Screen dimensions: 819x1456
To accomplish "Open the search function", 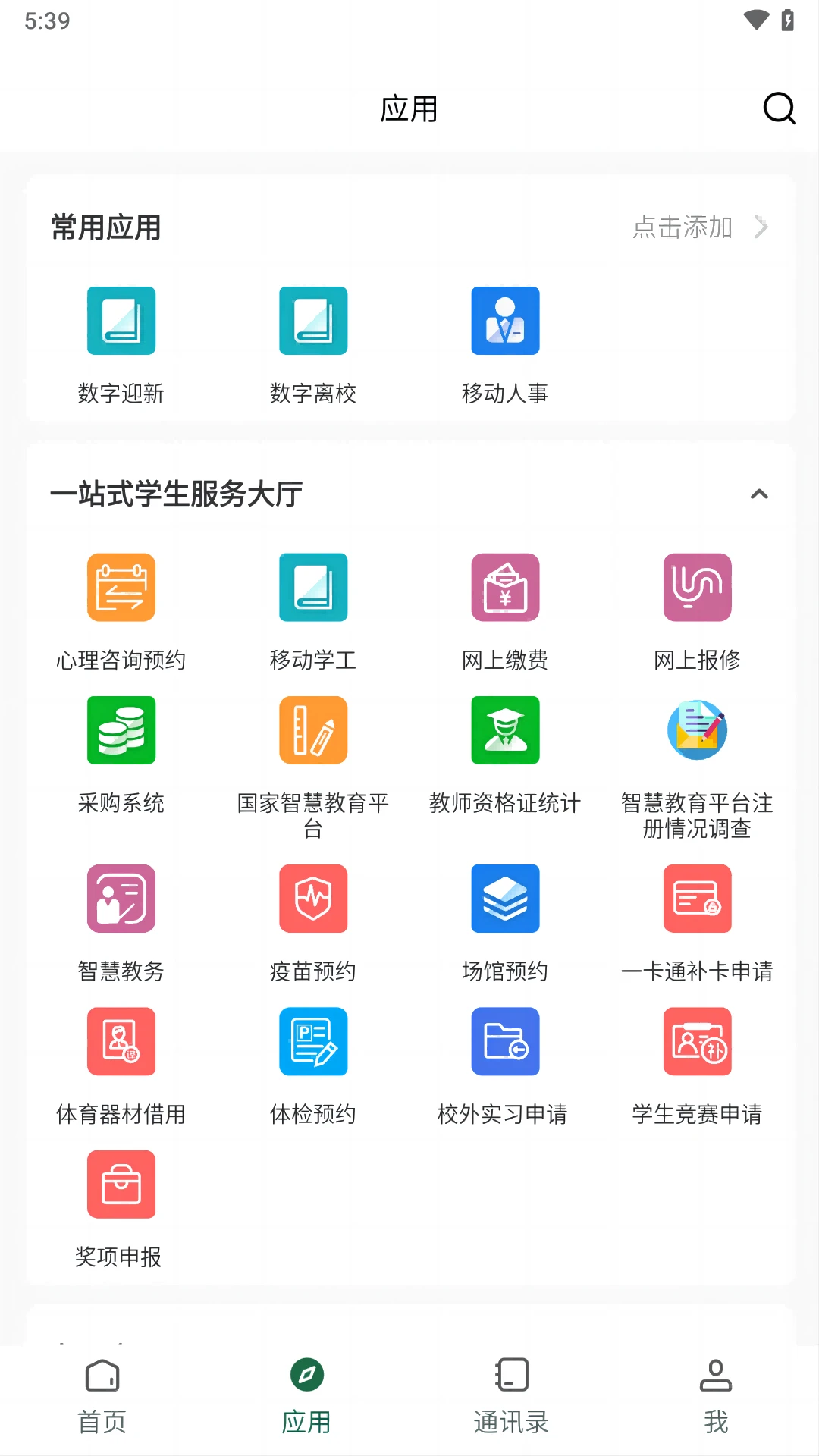I will click(x=779, y=108).
